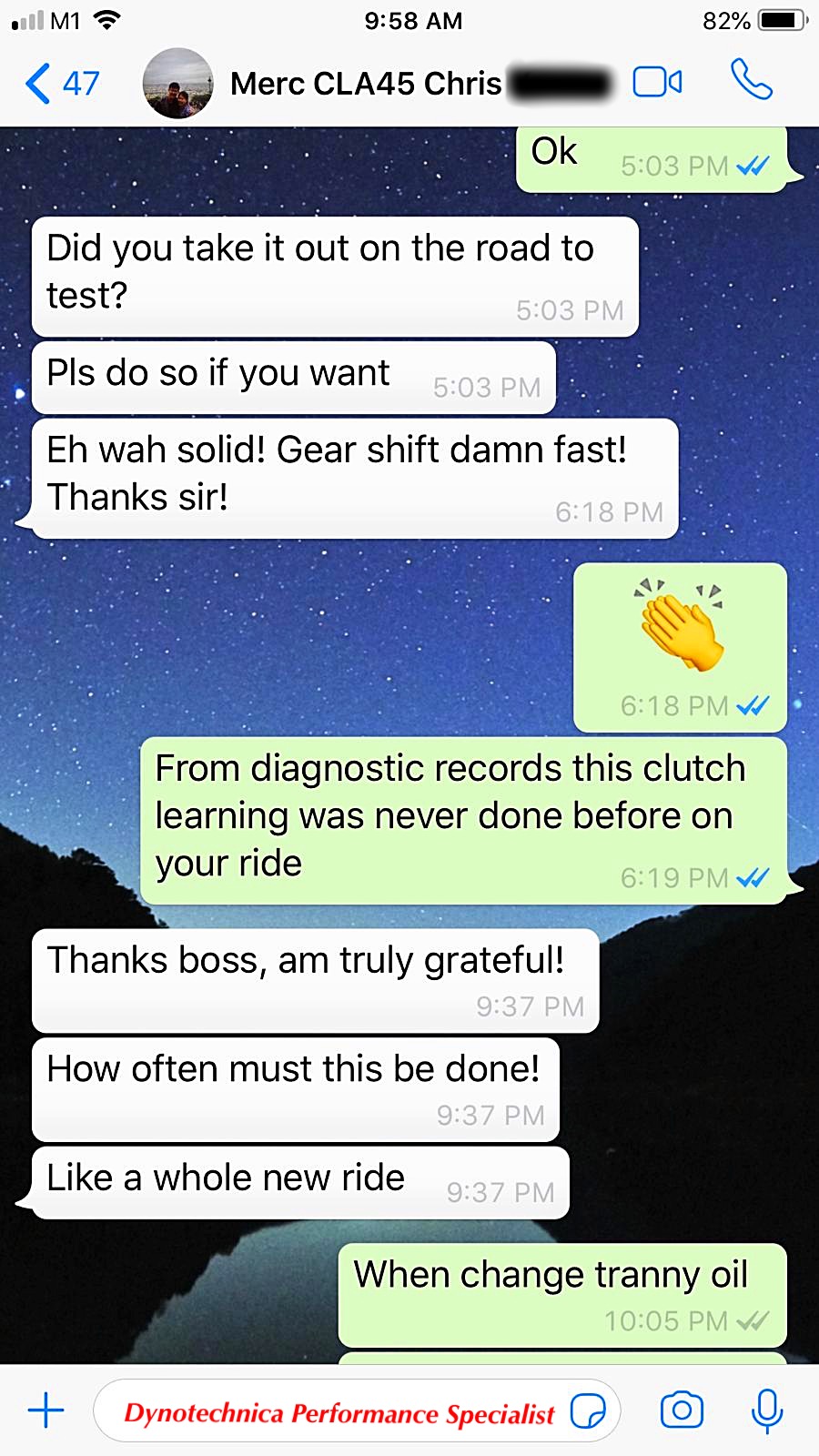Open the attachment plus menu
The image size is (819, 1456).
tap(45, 1410)
